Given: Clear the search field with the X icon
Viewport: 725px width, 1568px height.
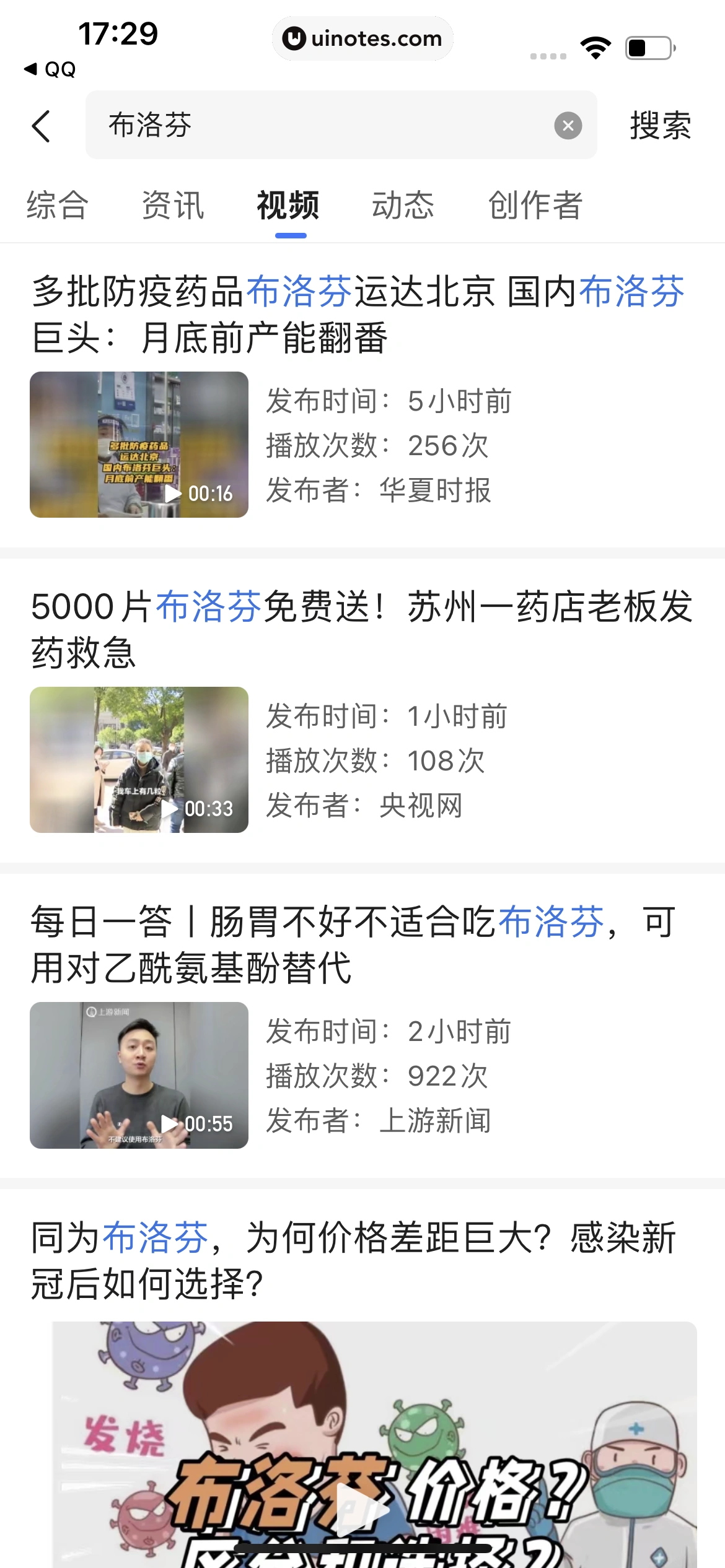Looking at the screenshot, I should coord(568,126).
